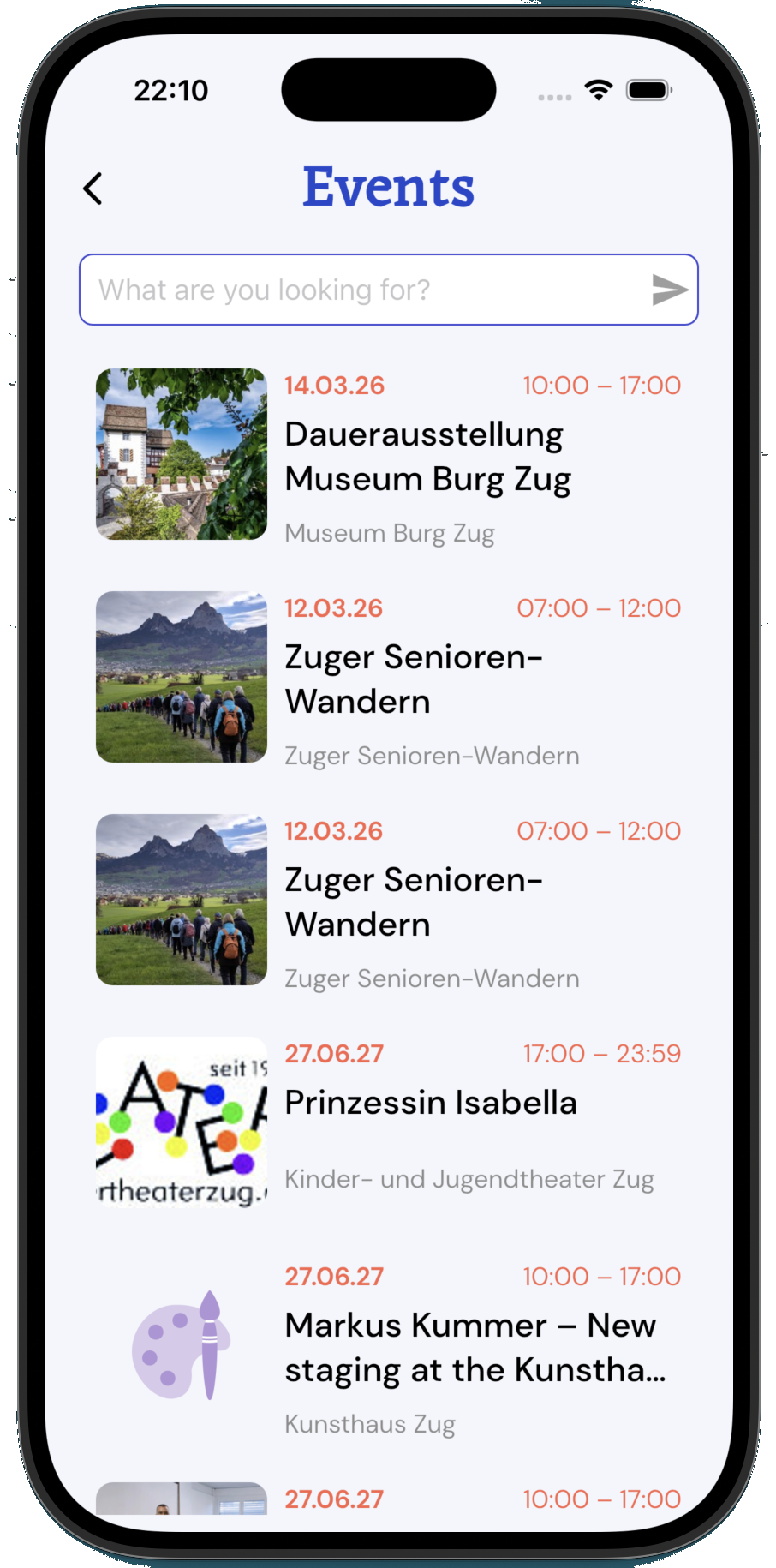776x1568 pixels.
Task: Select the first Zuger Senioren-Wandern entry
Action: 414,679
